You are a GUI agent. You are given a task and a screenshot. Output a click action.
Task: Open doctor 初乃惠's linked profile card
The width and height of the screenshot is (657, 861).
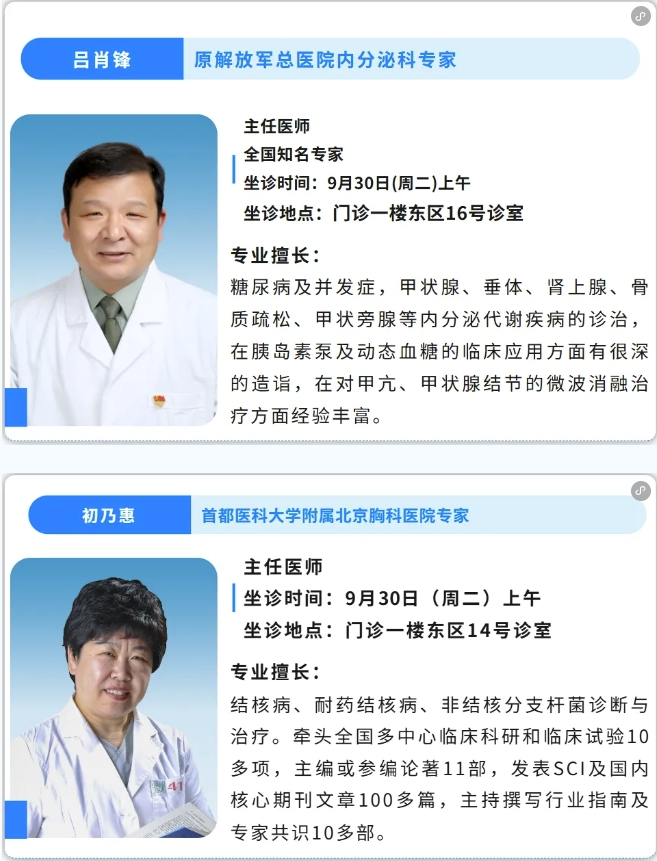pyautogui.click(x=640, y=490)
